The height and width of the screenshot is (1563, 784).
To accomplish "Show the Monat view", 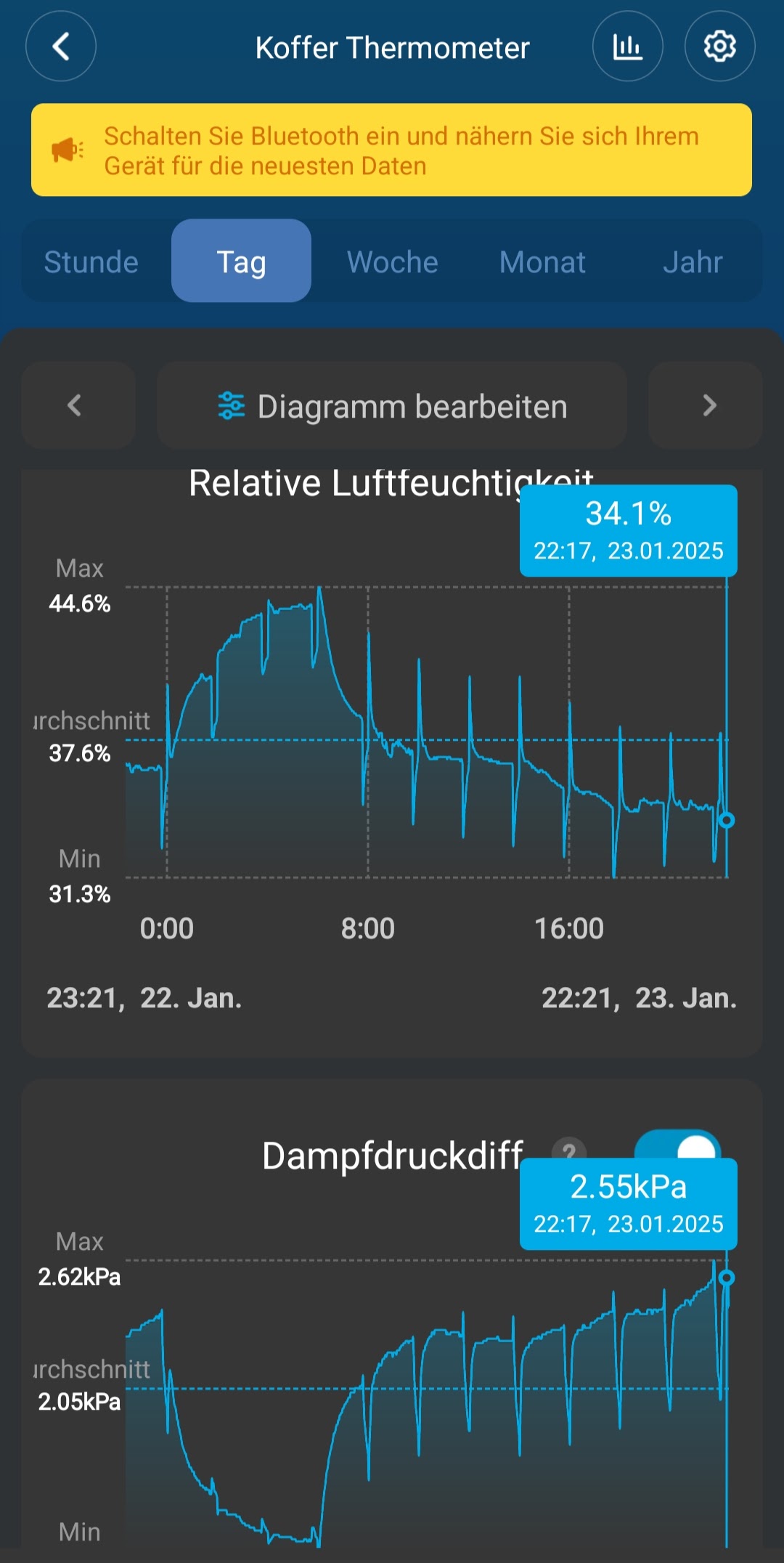I will click(x=542, y=261).
